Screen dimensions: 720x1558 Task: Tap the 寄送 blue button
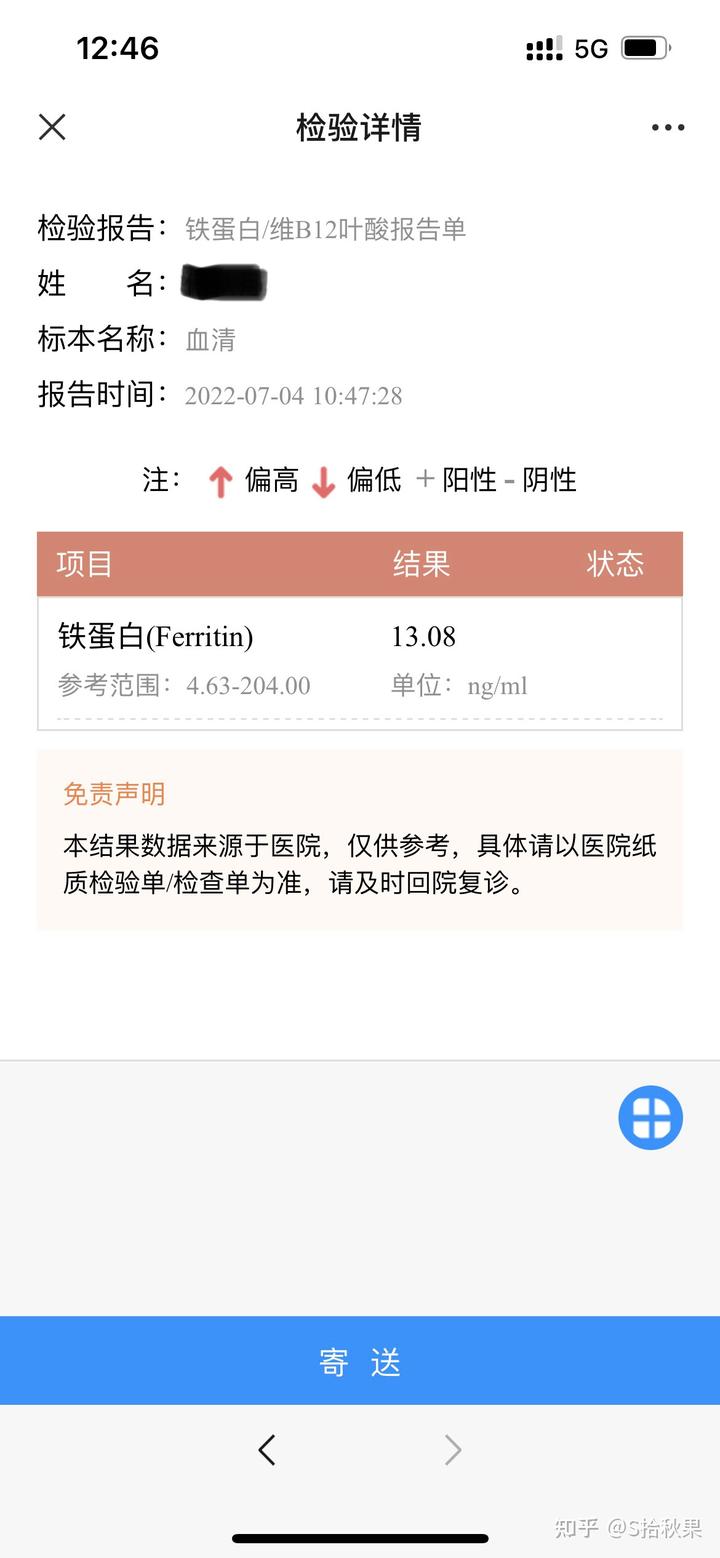(x=360, y=1360)
